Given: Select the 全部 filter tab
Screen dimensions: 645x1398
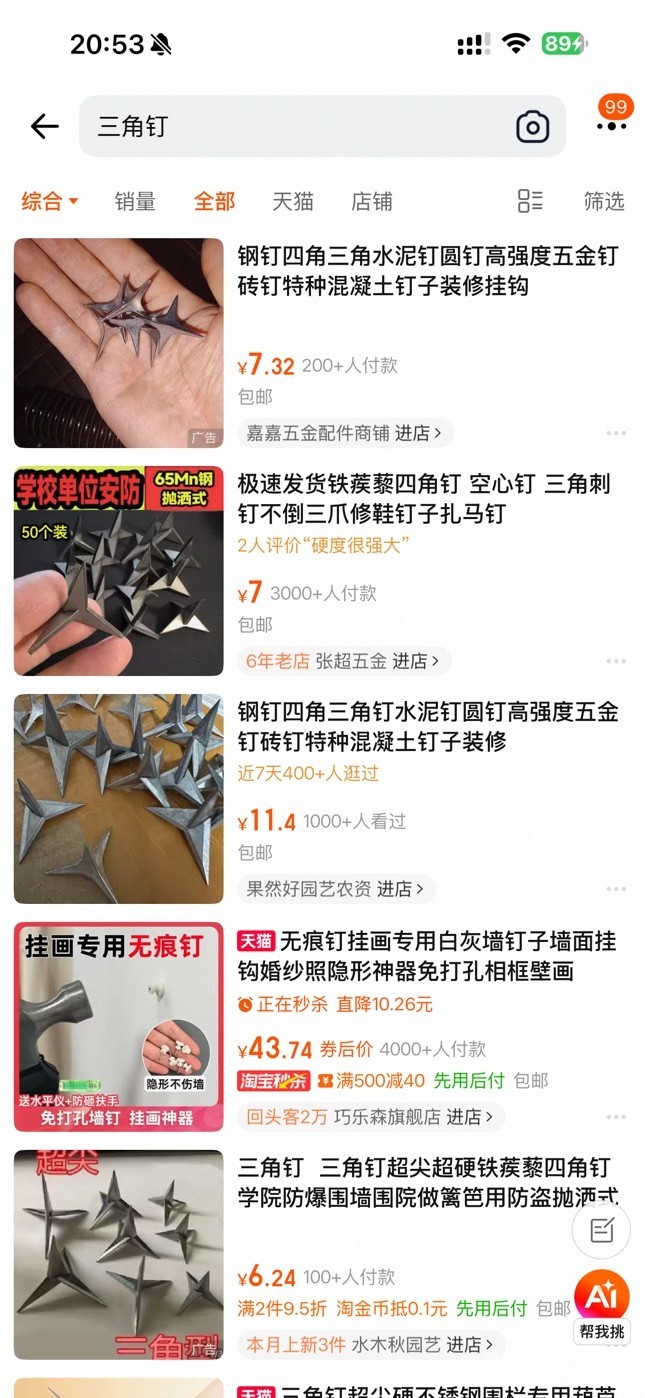Looking at the screenshot, I should (x=214, y=201).
